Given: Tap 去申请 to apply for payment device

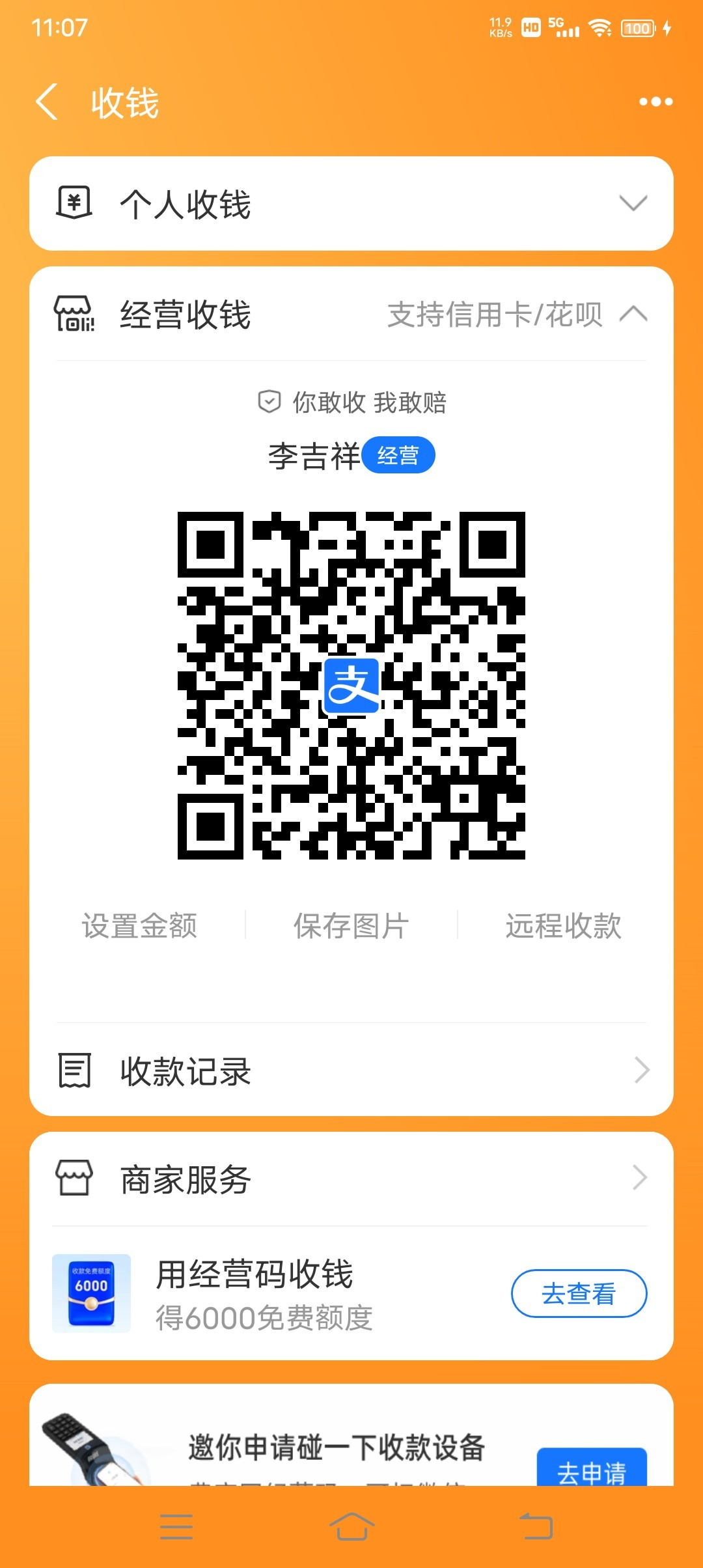Looking at the screenshot, I should click(591, 1469).
